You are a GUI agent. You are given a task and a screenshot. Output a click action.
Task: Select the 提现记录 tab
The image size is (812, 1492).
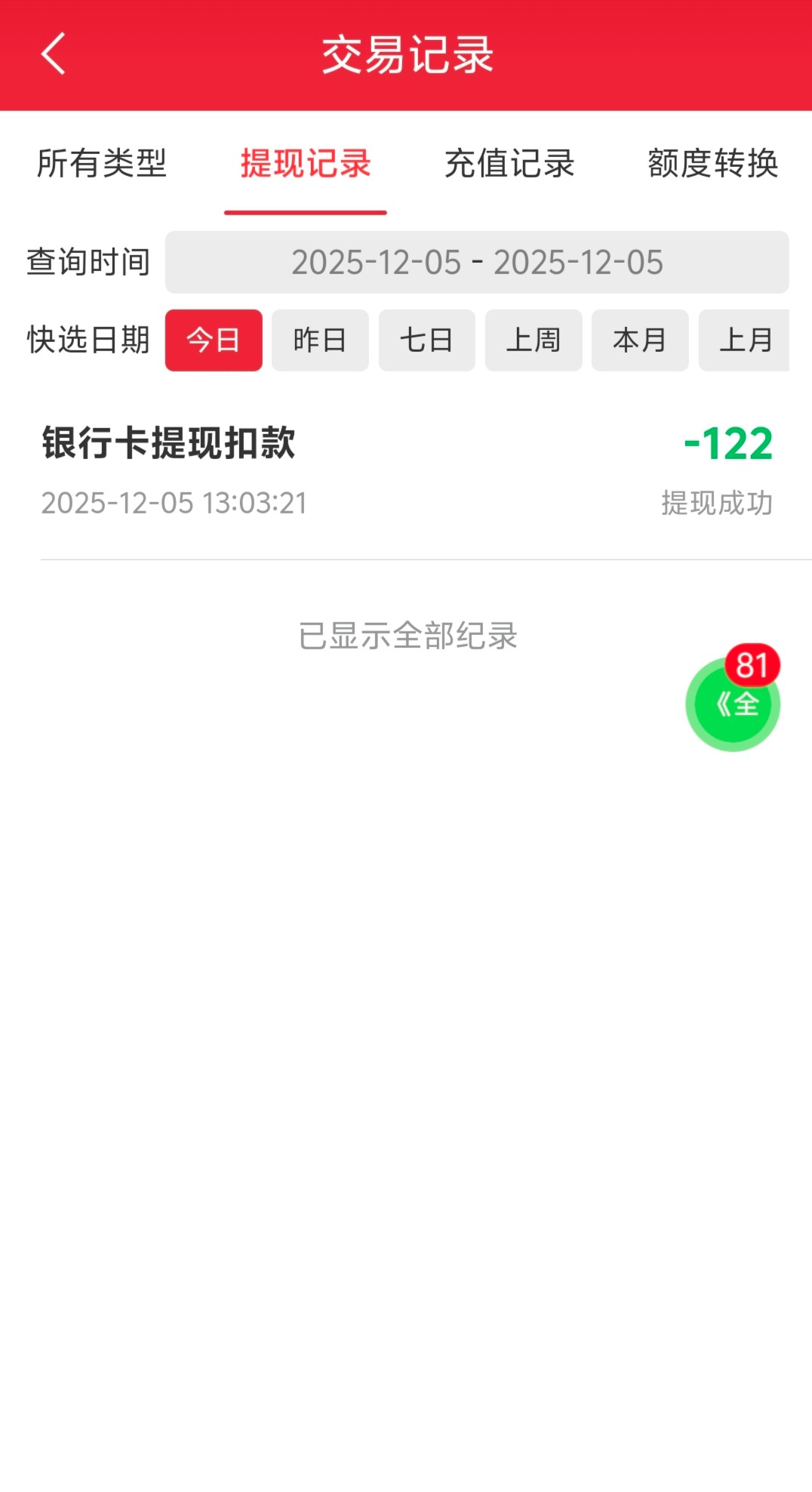tap(306, 163)
